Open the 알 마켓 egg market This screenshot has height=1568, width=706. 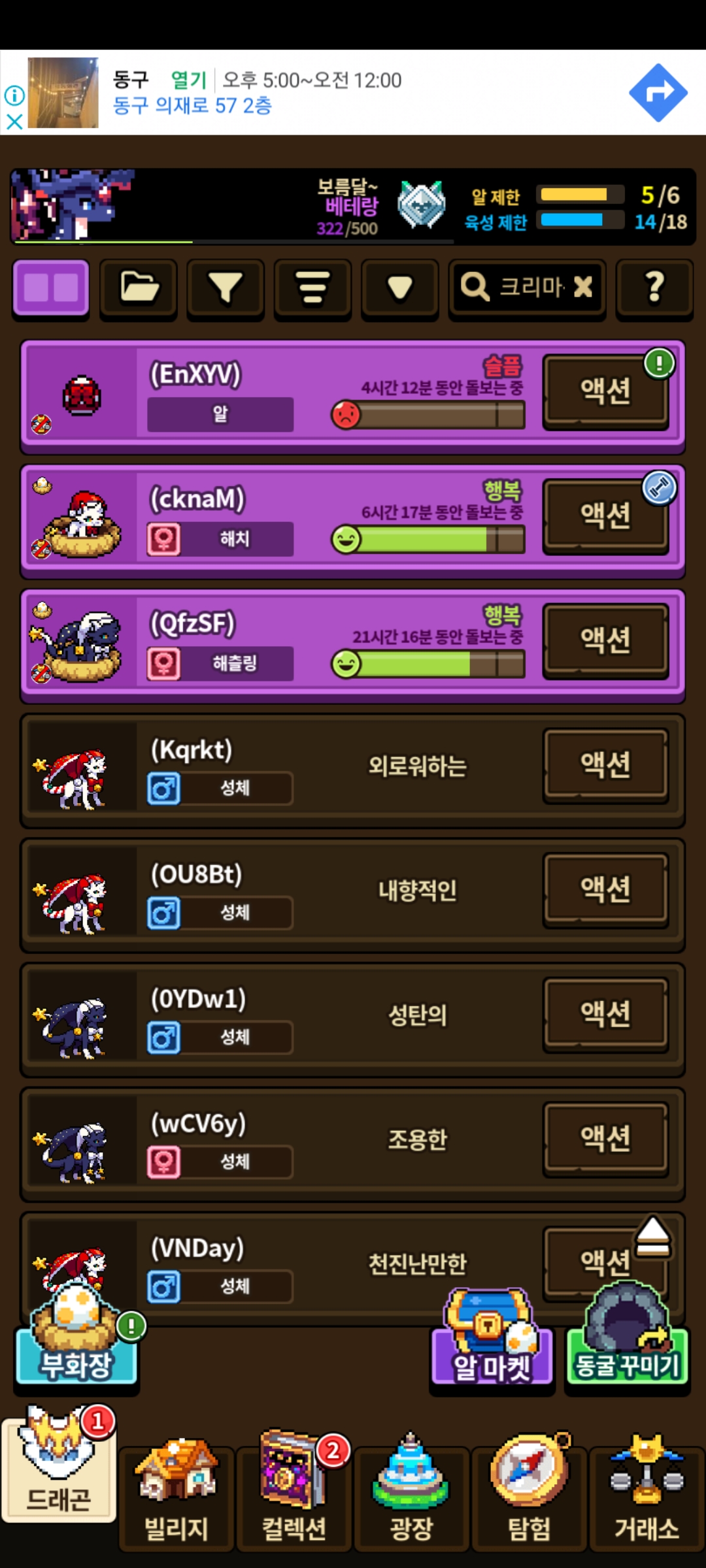pyautogui.click(x=492, y=1339)
